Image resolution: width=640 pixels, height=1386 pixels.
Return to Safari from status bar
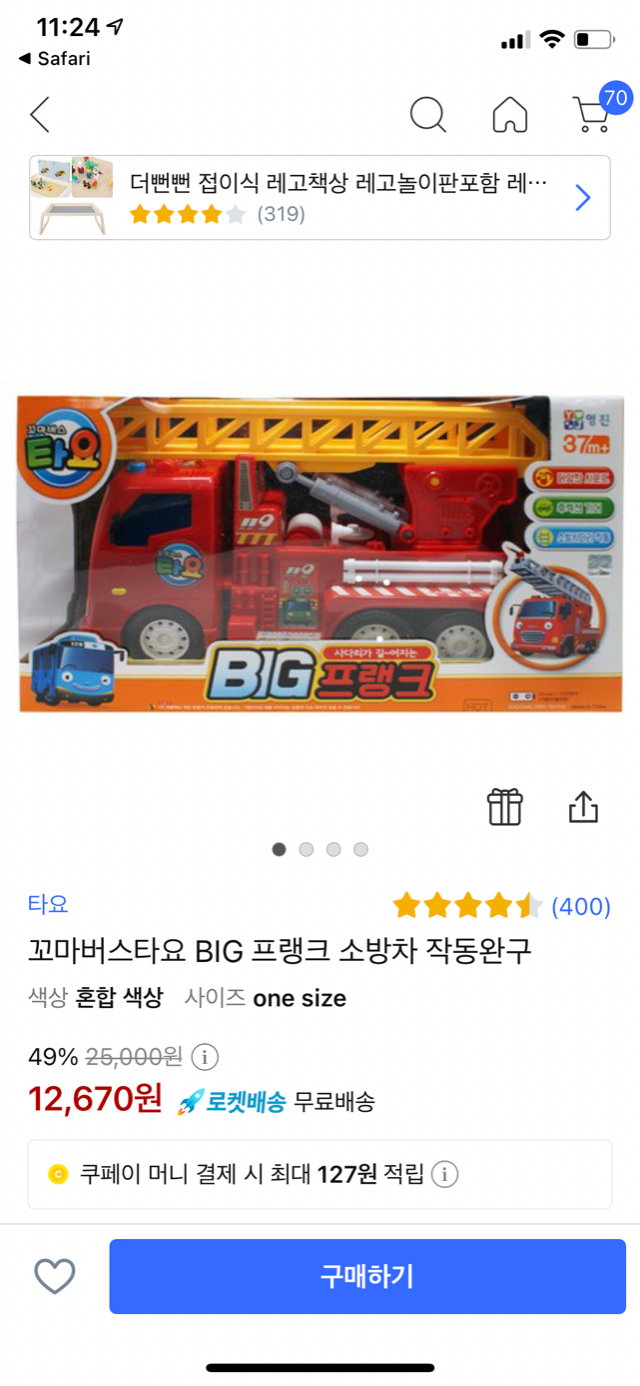tap(54, 59)
